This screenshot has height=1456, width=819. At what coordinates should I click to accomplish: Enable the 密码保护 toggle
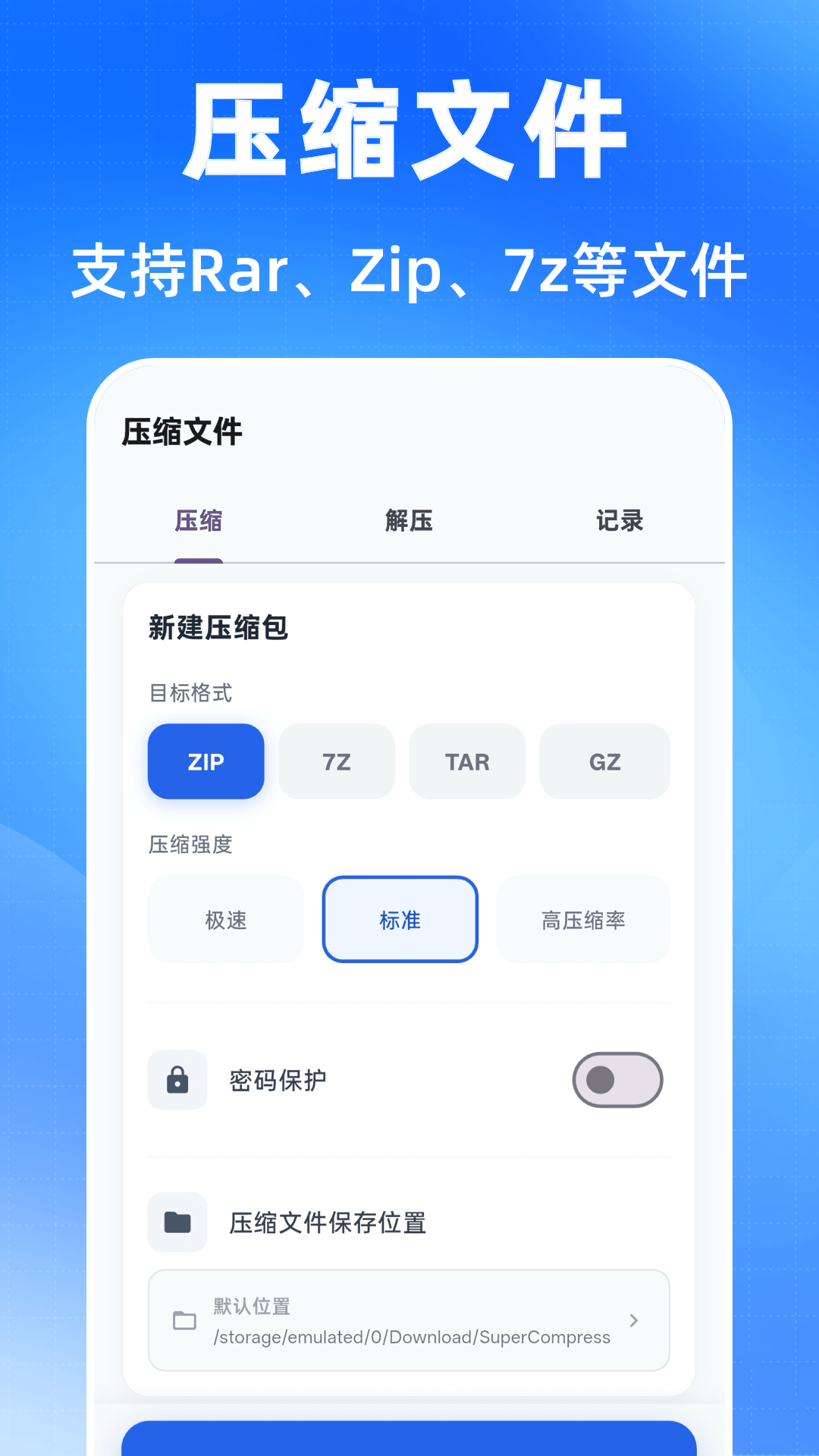[618, 1081]
